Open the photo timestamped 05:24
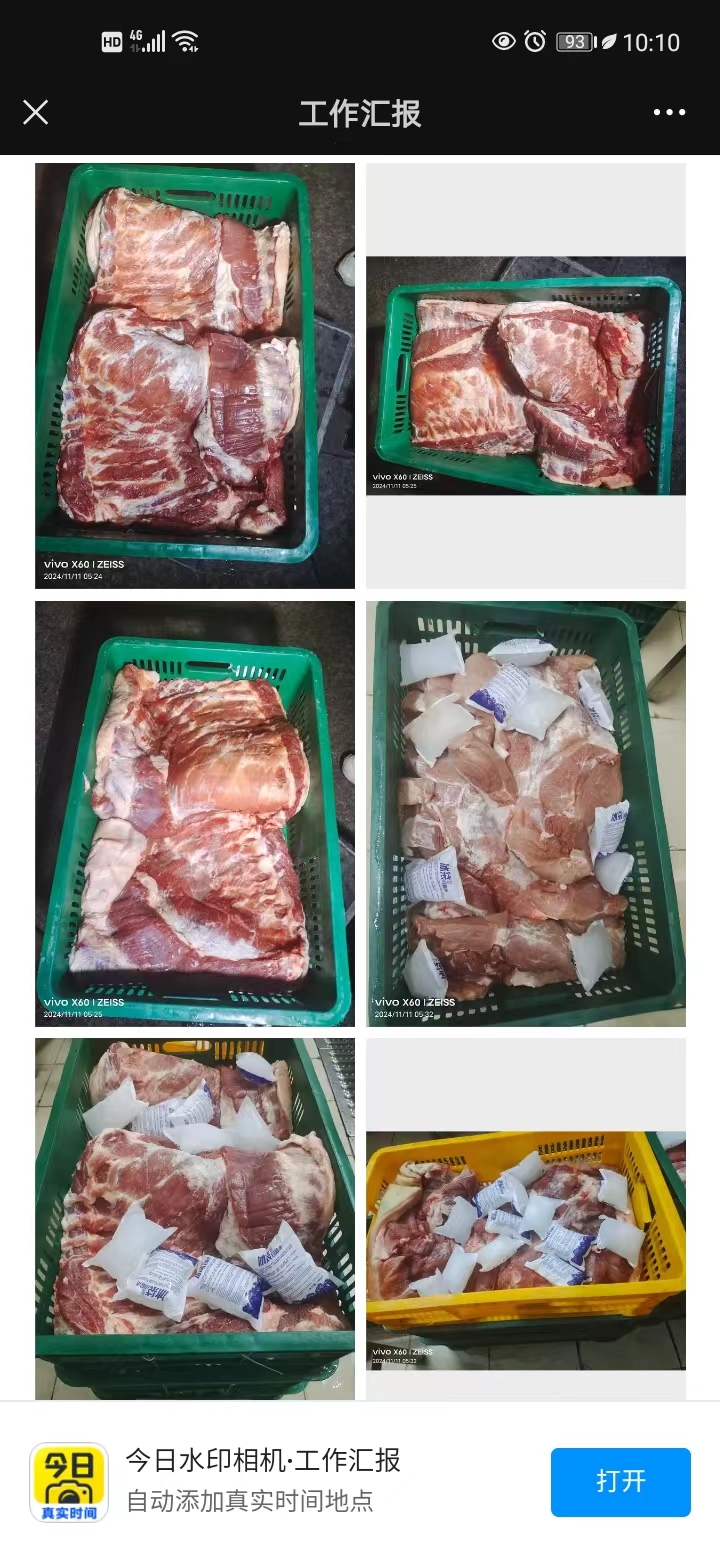720x1560 pixels. point(195,375)
